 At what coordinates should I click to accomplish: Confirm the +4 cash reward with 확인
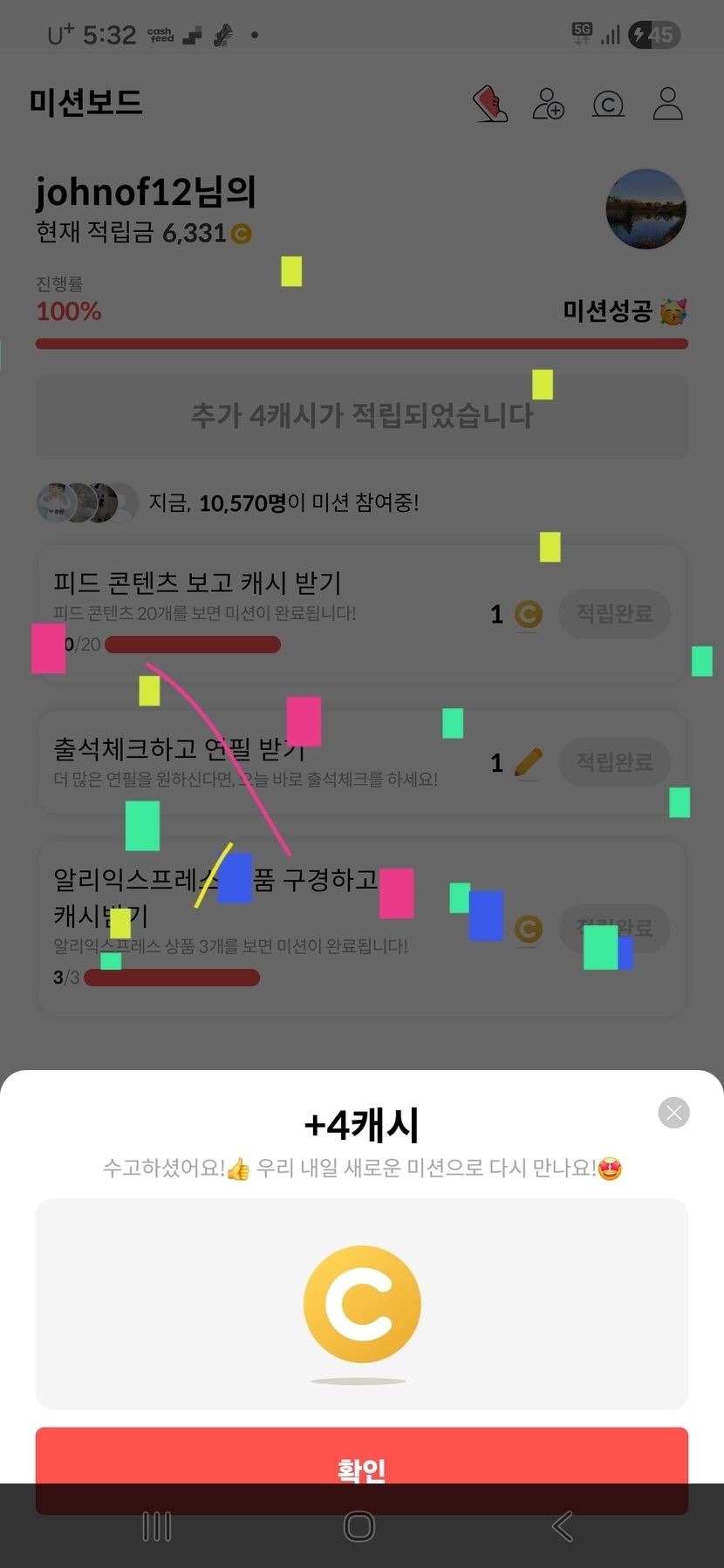click(x=361, y=1469)
